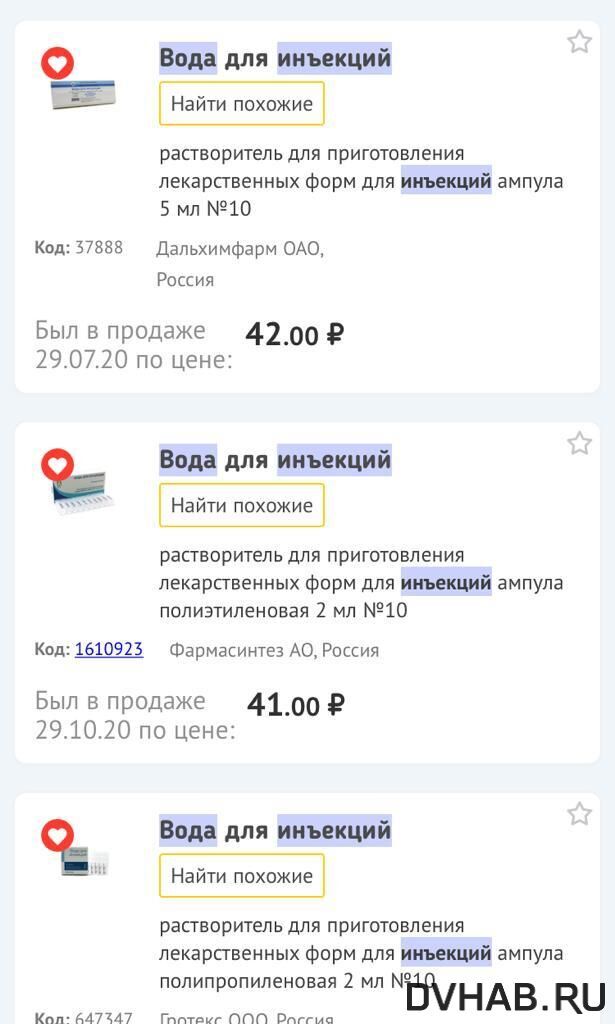Image resolution: width=615 pixels, height=1024 pixels.
Task: Open the Дальхимфарм 5 мл №10 product card
Action: tap(274, 59)
